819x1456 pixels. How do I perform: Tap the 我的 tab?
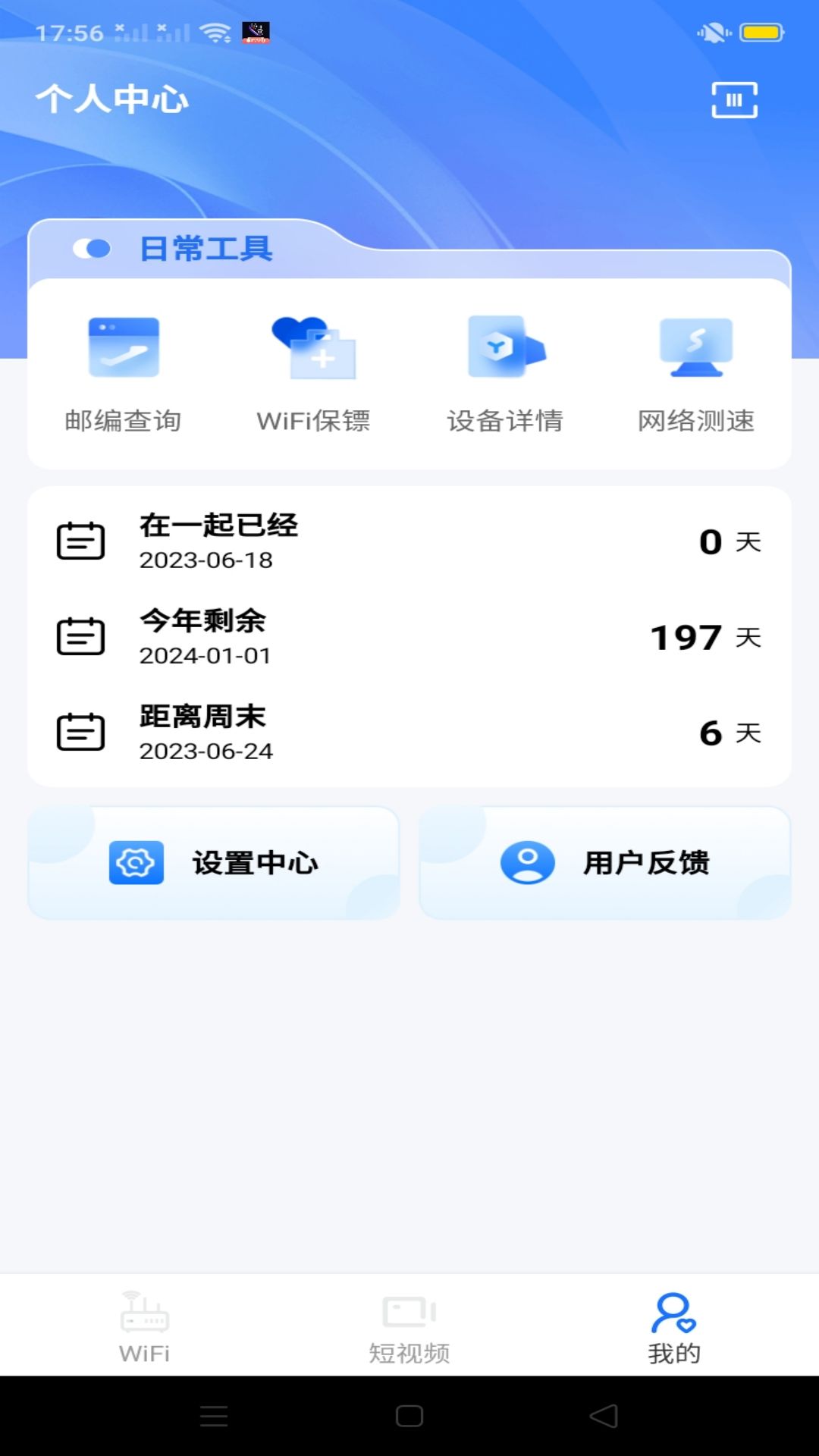click(674, 1327)
